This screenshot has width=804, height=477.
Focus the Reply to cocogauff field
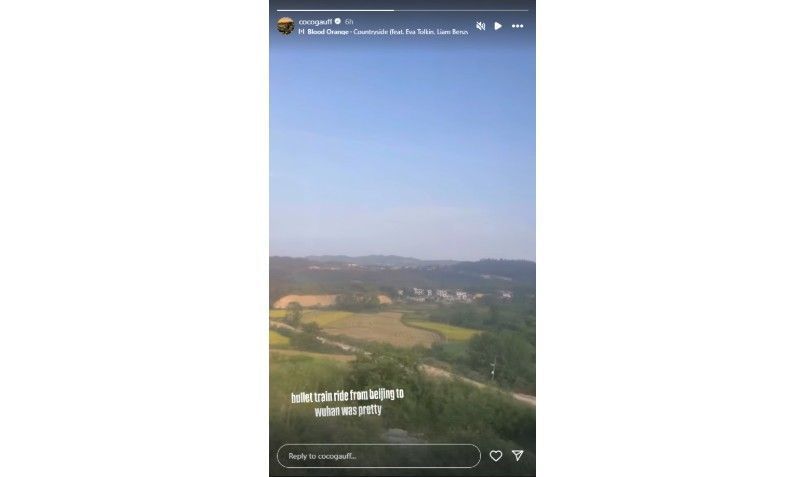click(378, 456)
